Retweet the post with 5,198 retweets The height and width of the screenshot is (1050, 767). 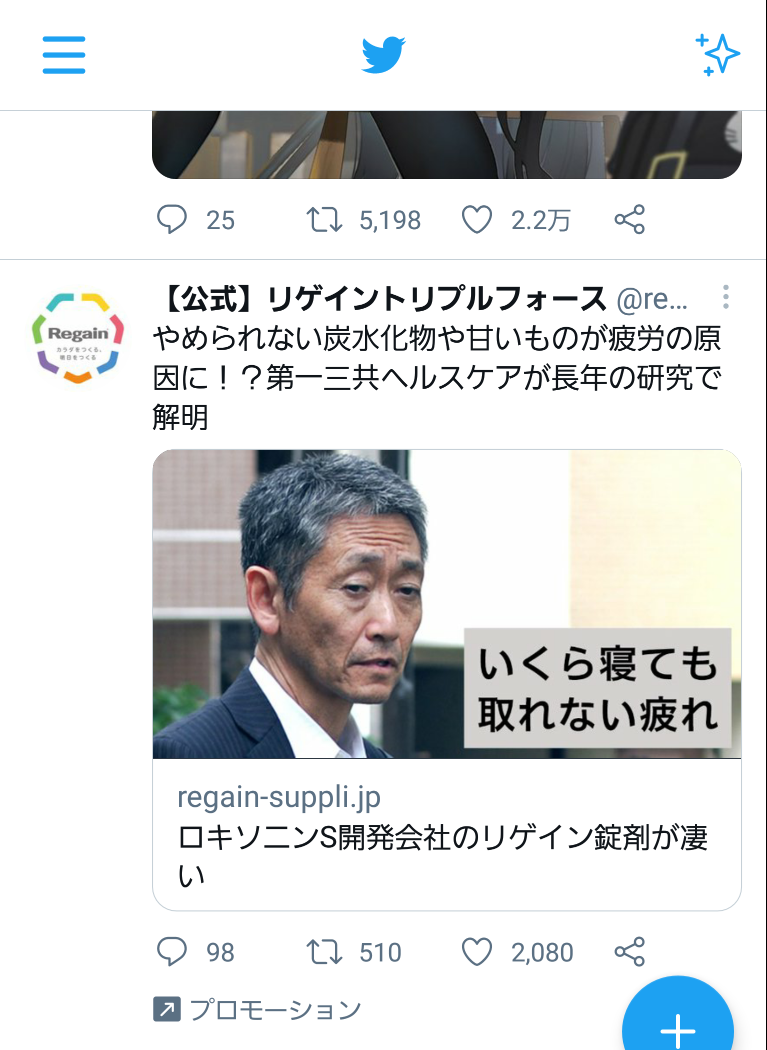[x=324, y=220]
